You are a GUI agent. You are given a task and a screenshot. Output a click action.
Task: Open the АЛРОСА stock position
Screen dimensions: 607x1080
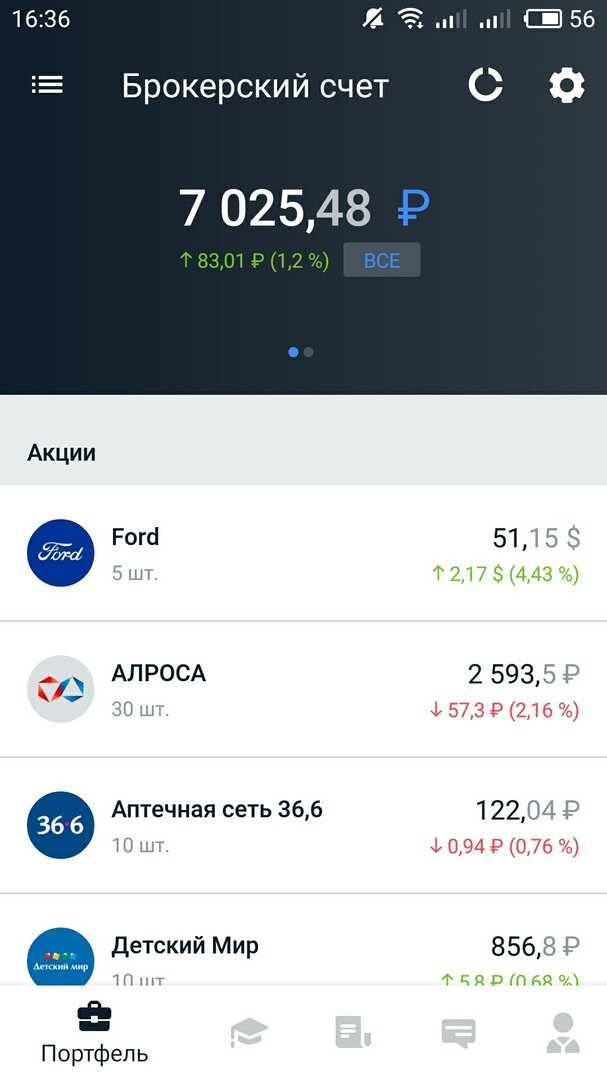tap(303, 689)
